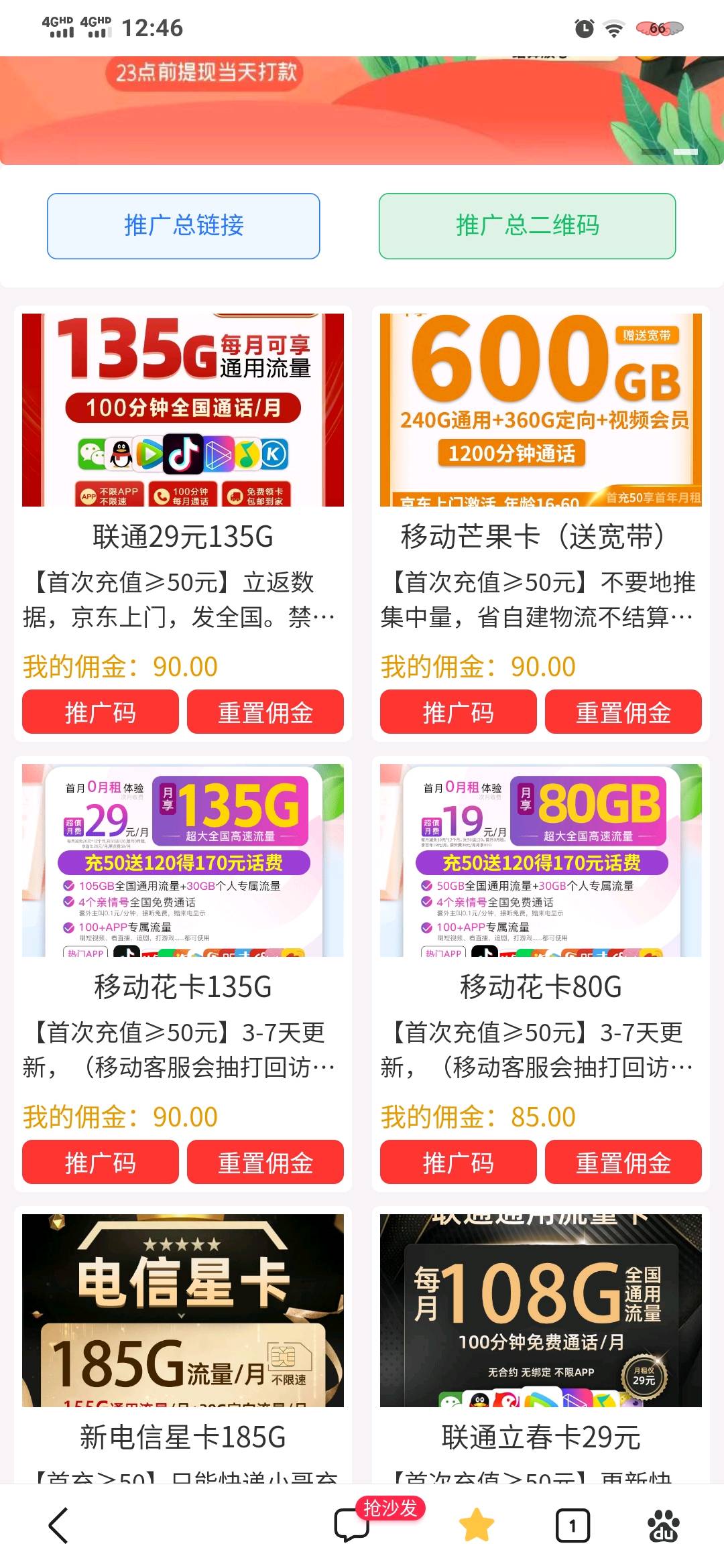Open 推广码 for 联通29元135G
Screen dimensions: 724x1568
(101, 712)
